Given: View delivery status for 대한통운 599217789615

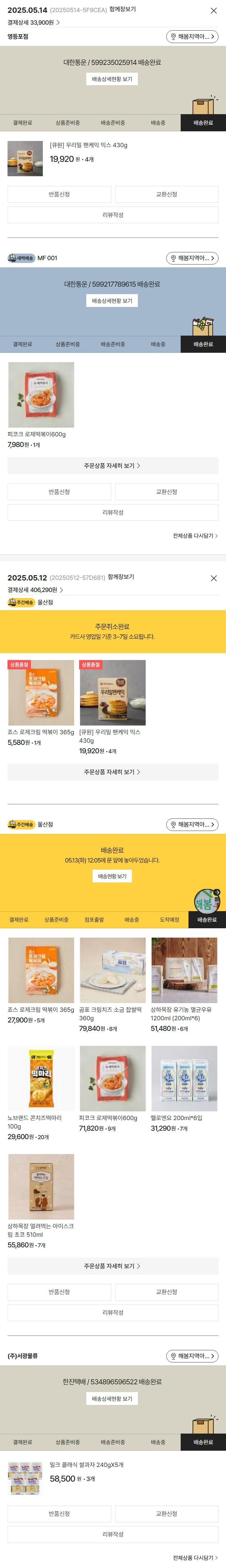Looking at the screenshot, I should [x=112, y=301].
